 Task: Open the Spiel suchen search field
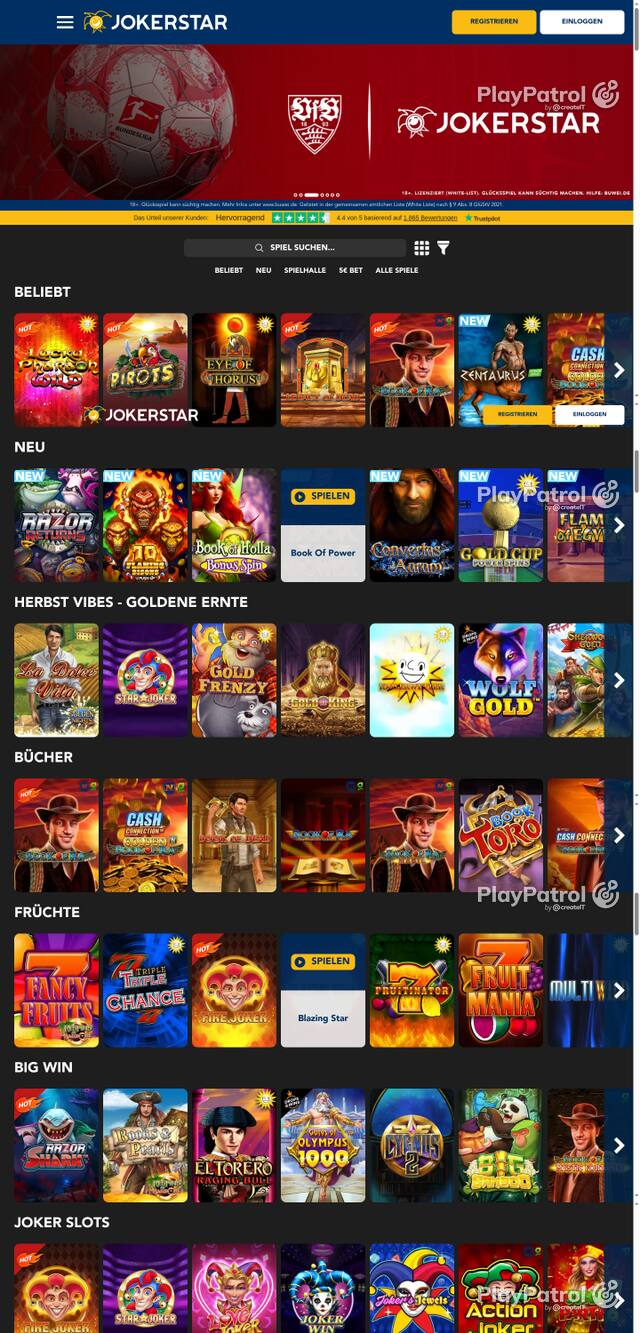coord(295,248)
